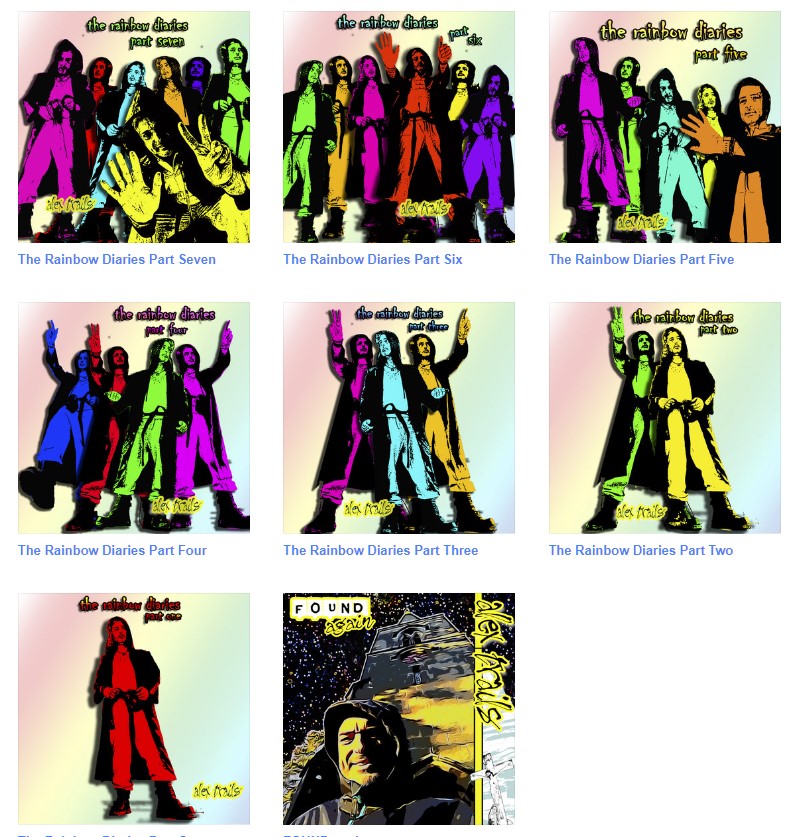Open The Rainbow Diaries Part Six album cover
789x837 pixels.
pos(399,127)
